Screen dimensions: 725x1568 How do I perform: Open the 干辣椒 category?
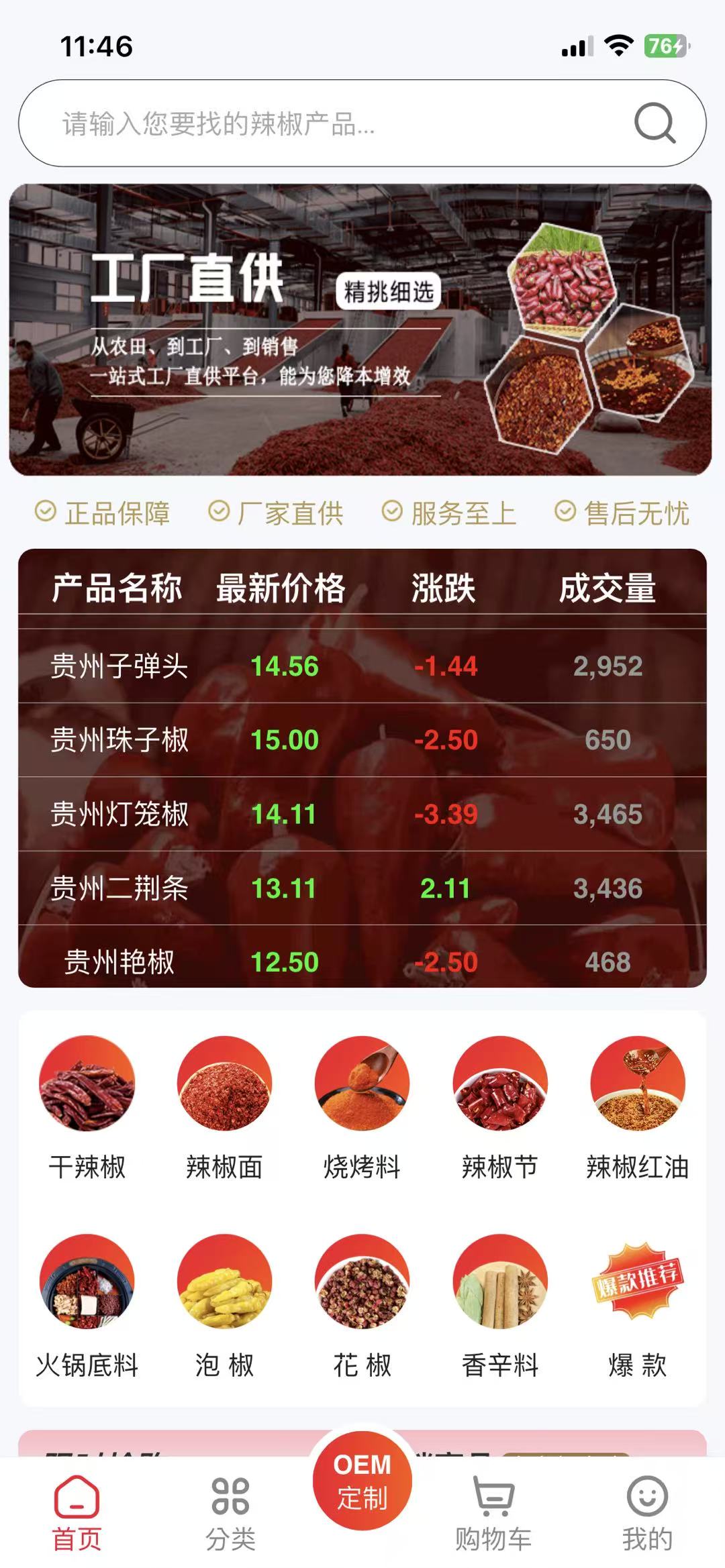87,1106
